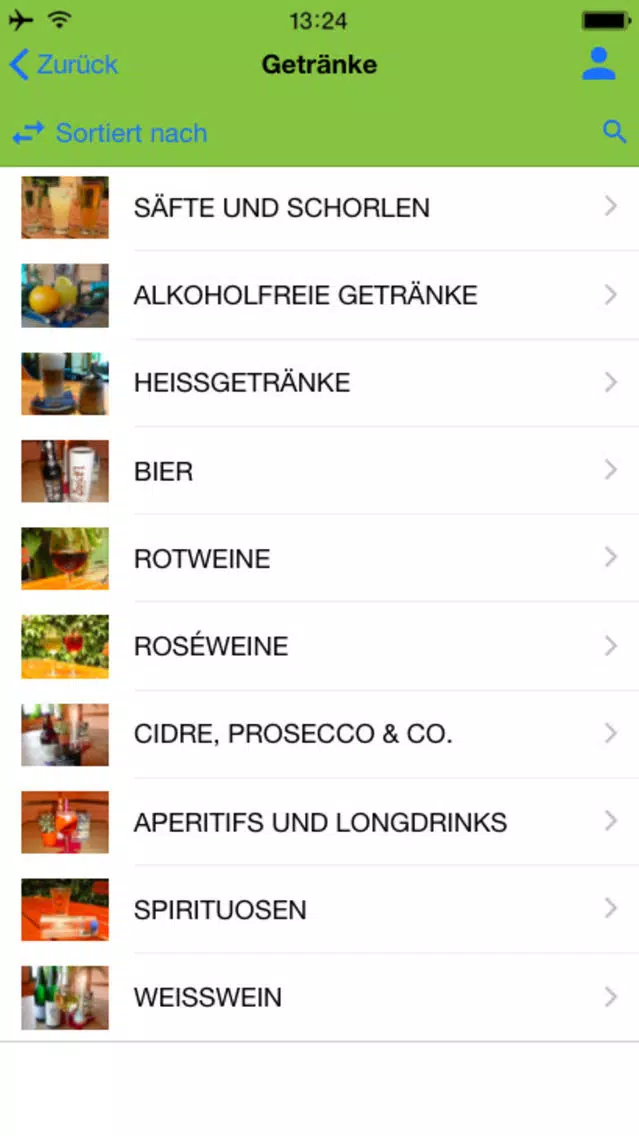
Task: Open the Bier category
Action: point(320,471)
